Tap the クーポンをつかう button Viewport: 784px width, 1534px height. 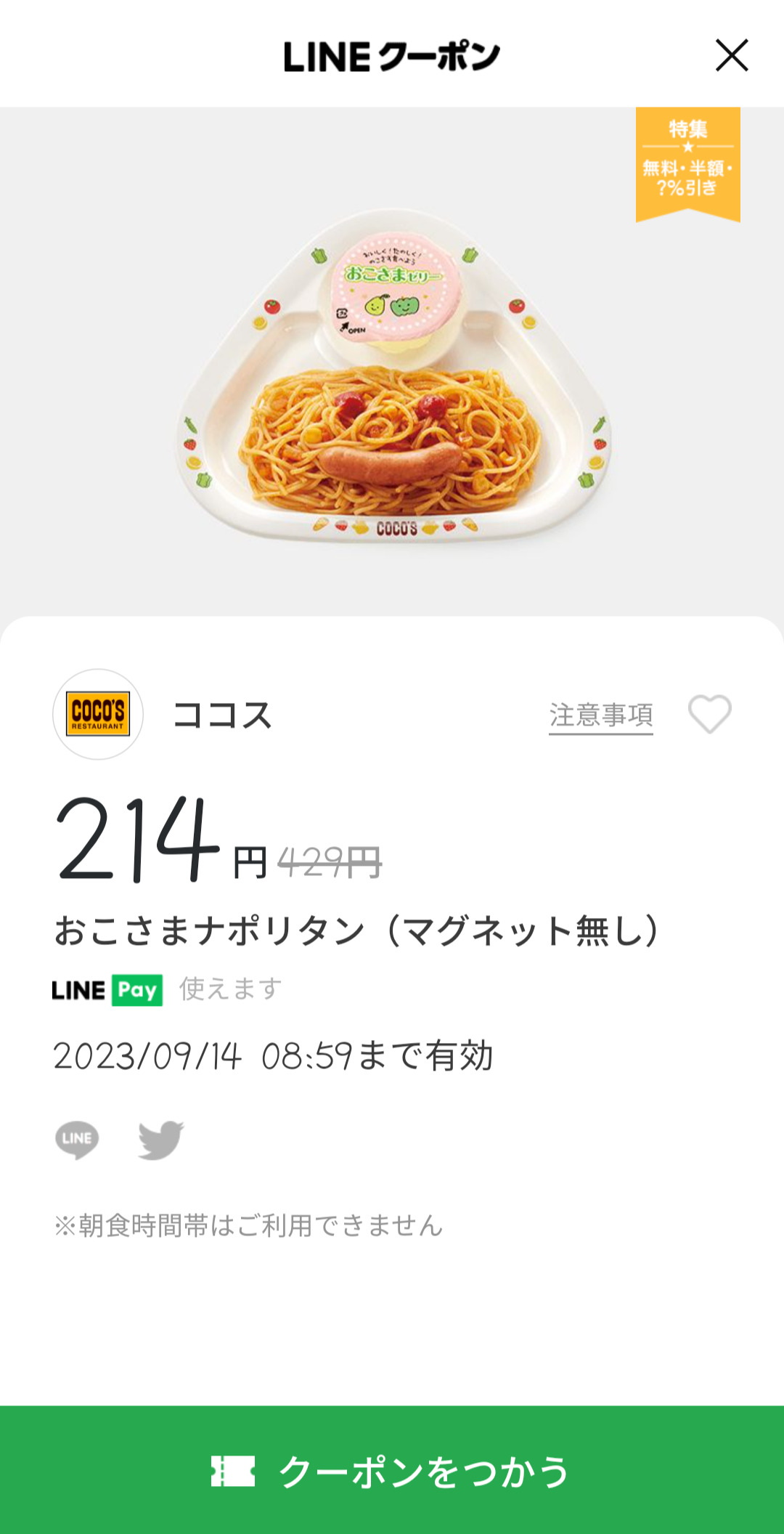(x=392, y=1471)
